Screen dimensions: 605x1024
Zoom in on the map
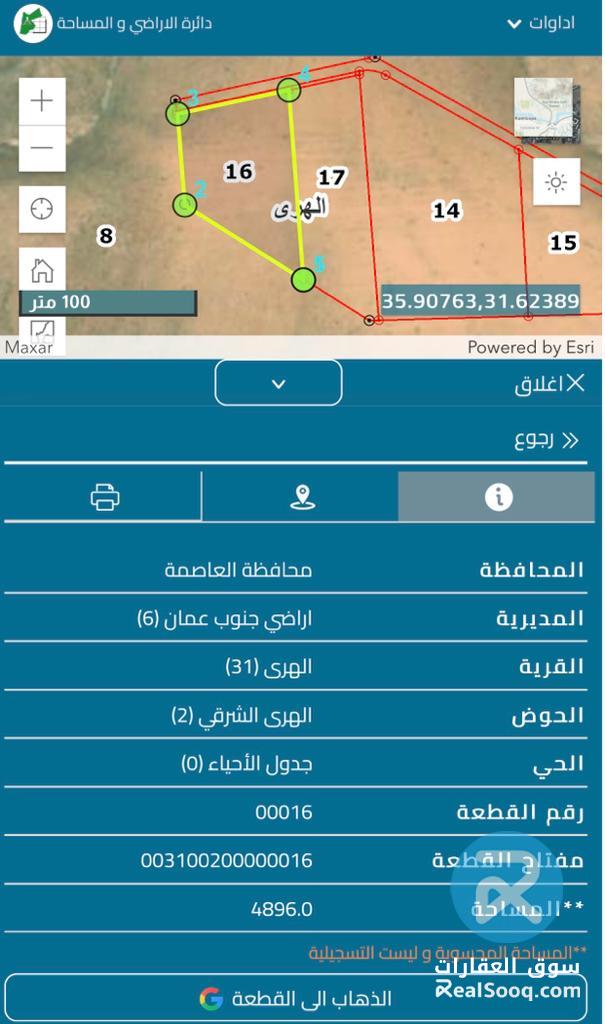[42, 101]
